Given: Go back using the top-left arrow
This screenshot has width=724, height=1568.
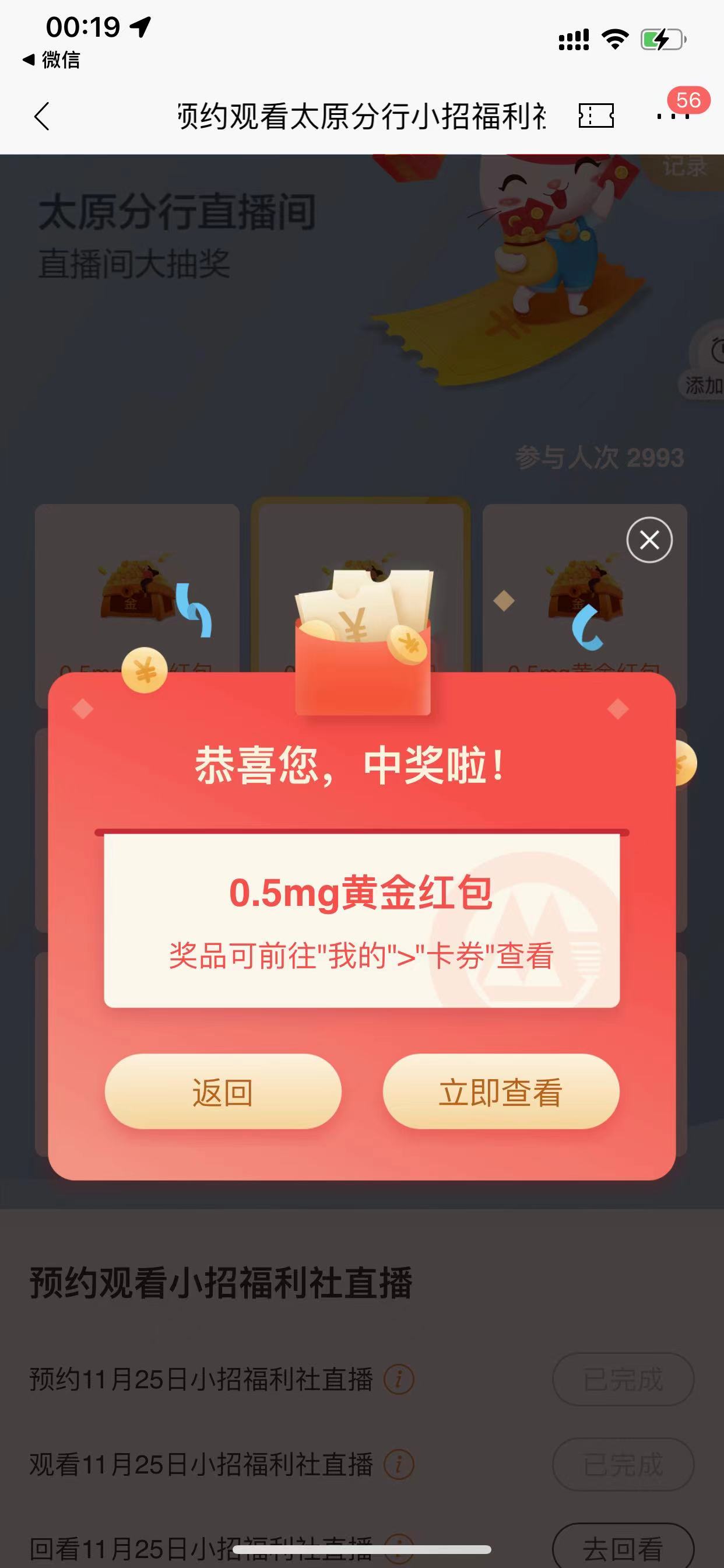Looking at the screenshot, I should [41, 116].
